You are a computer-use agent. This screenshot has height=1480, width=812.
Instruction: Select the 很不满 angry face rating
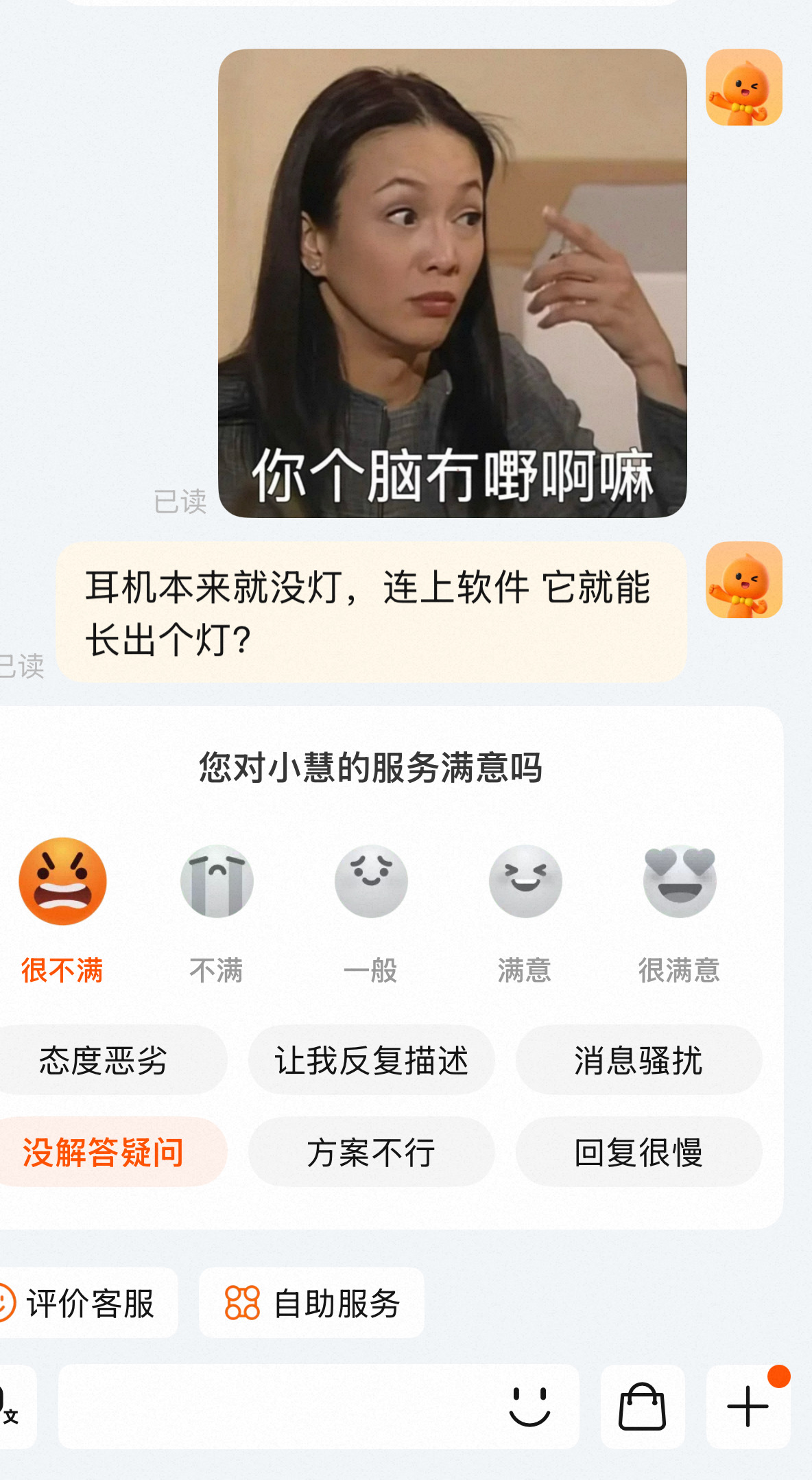coord(62,882)
